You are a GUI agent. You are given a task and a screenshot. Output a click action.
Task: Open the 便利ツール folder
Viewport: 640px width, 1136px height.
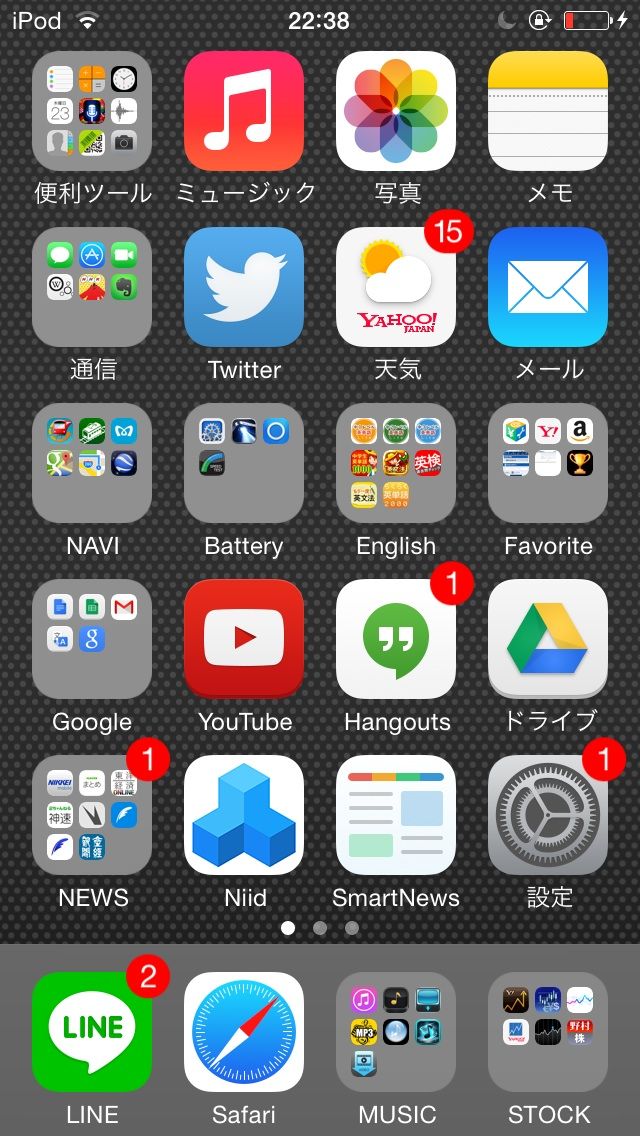click(92, 111)
